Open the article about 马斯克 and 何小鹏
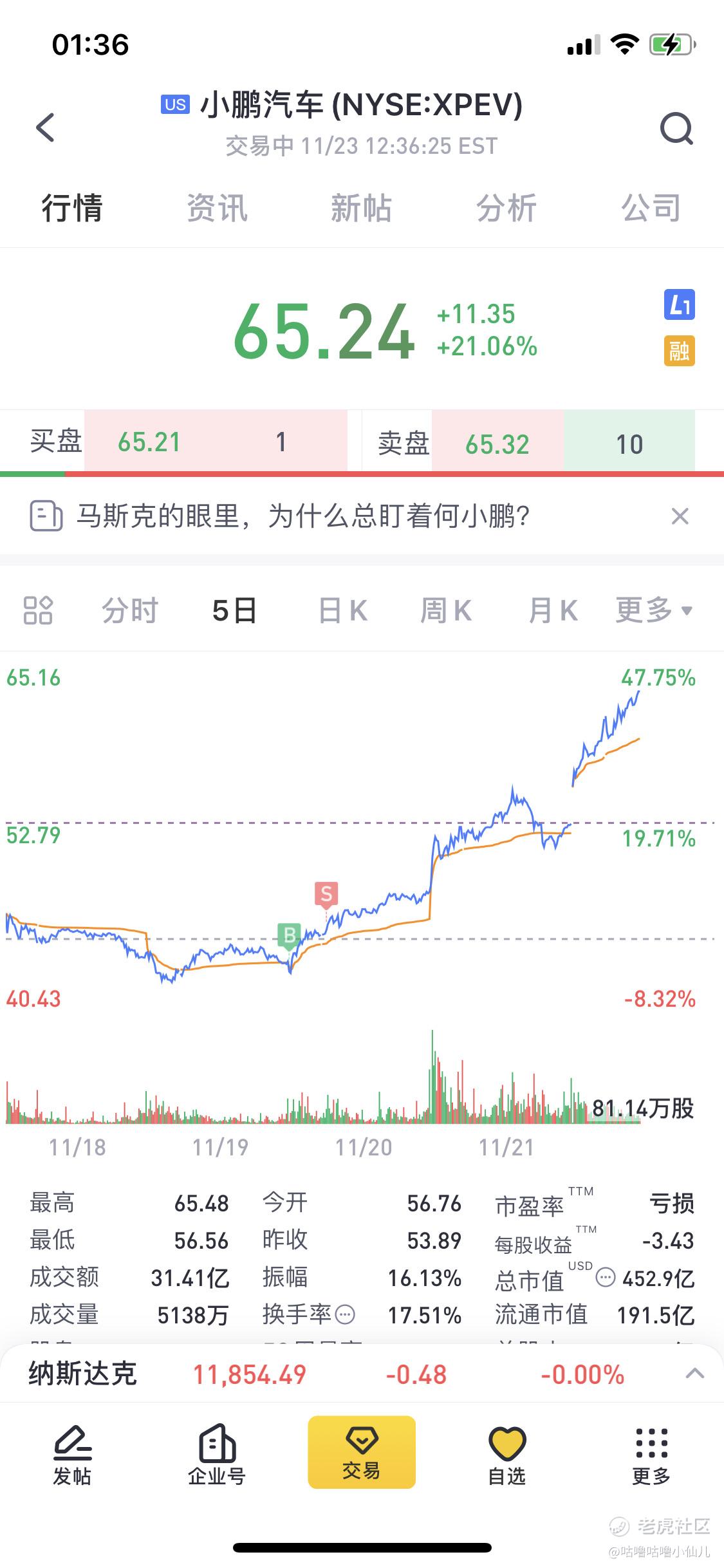Viewport: 724px width, 1568px height. [x=302, y=516]
